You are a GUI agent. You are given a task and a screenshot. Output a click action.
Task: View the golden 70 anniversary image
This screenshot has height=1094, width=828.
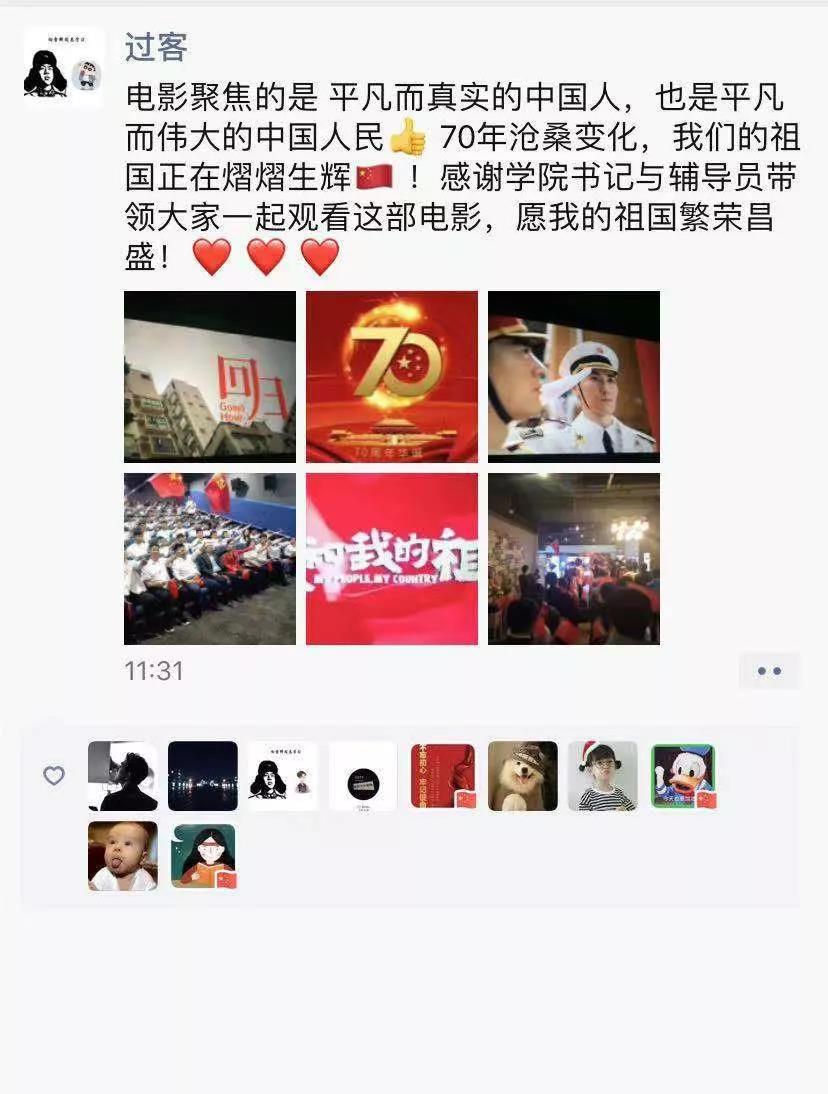coord(392,376)
